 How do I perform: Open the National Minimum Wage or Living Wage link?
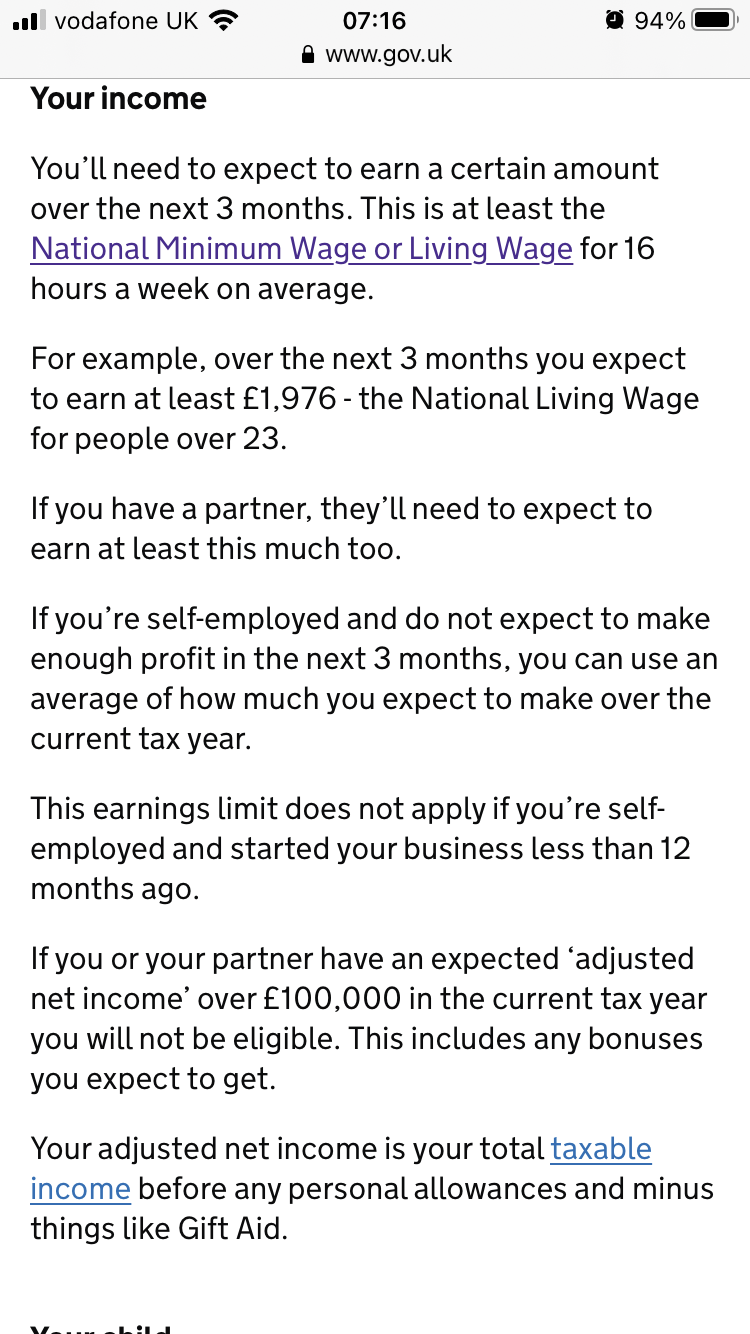(x=302, y=248)
